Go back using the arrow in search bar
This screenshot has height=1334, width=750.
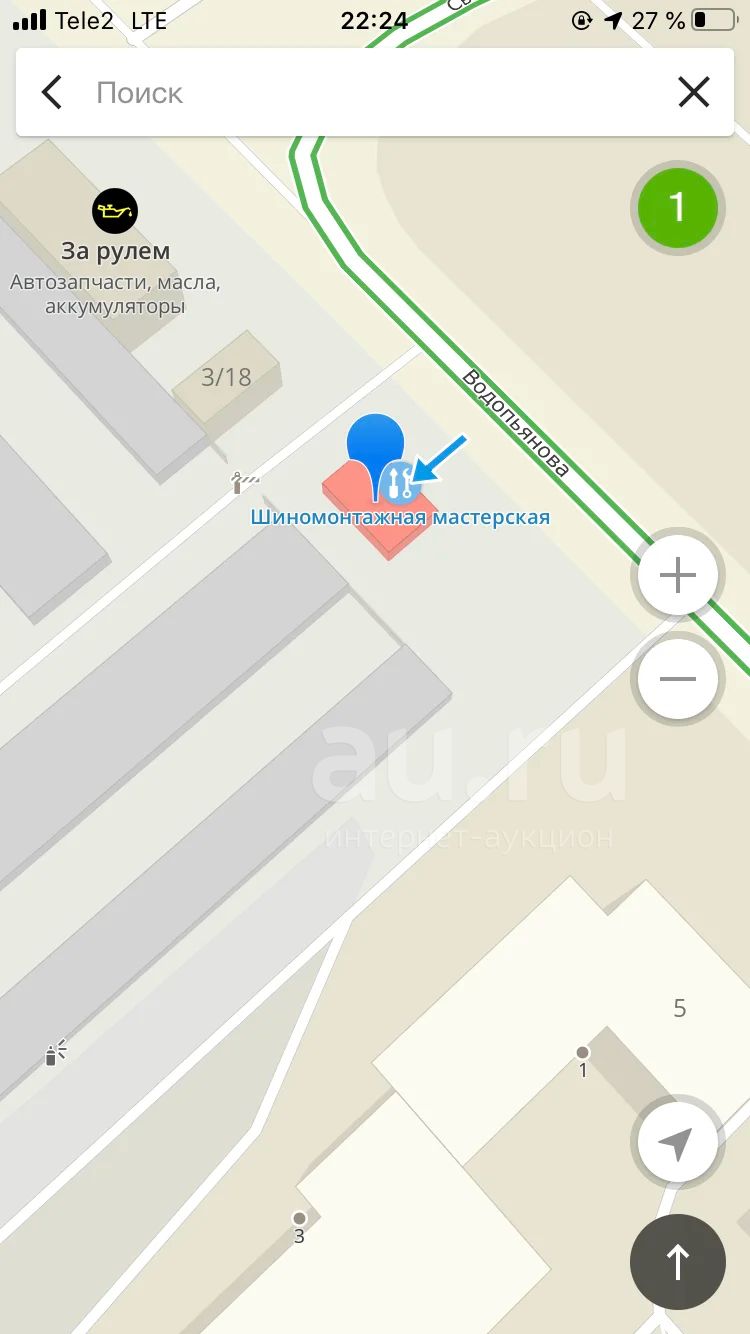[52, 93]
